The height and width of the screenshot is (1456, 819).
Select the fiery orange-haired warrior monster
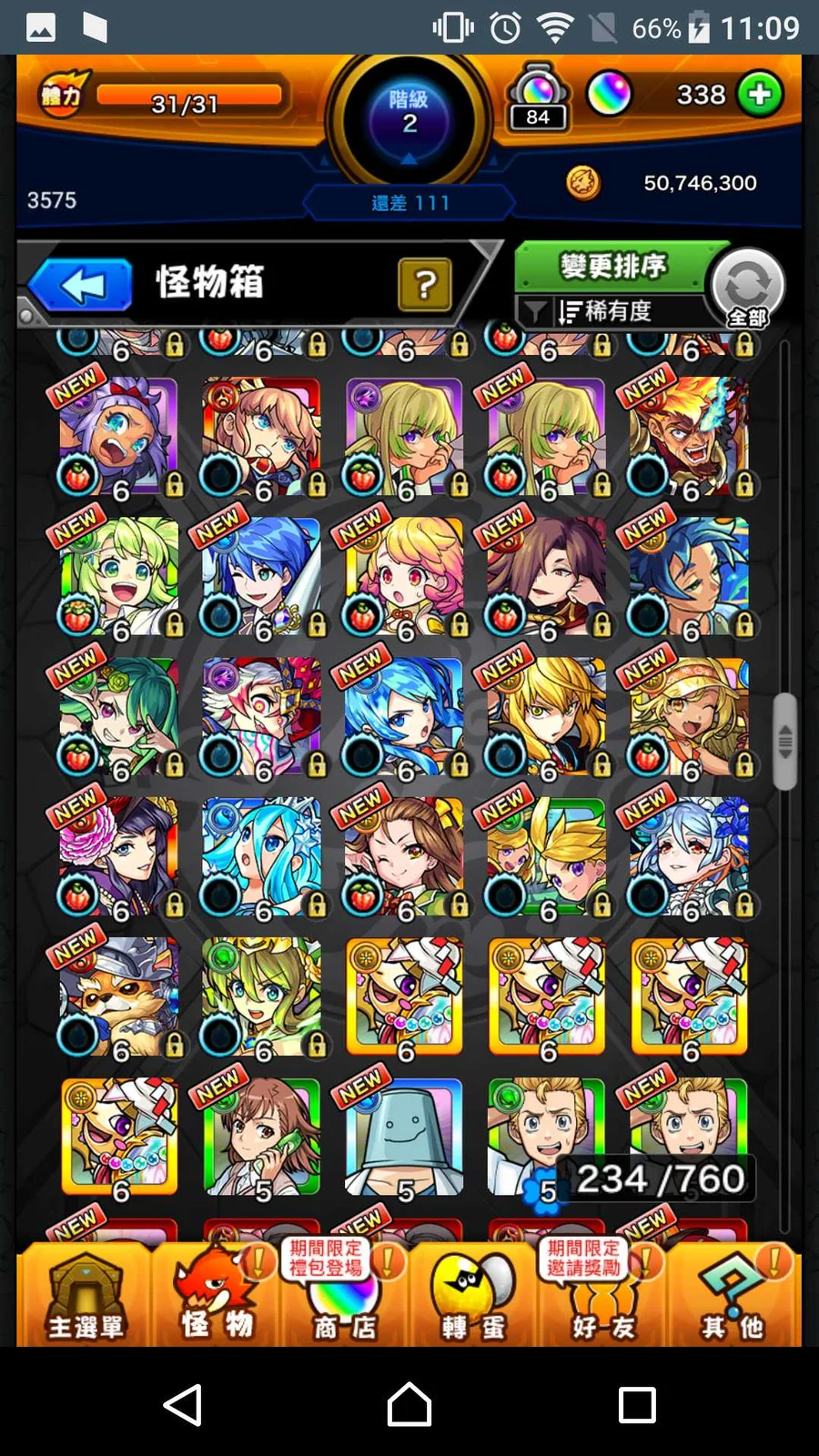coord(689,436)
